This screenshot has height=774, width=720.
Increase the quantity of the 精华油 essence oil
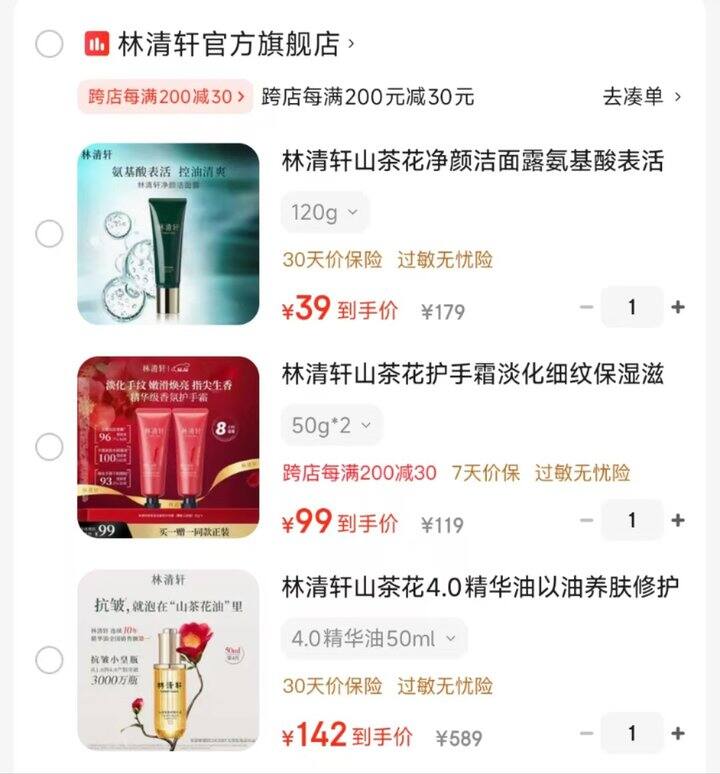pos(678,733)
